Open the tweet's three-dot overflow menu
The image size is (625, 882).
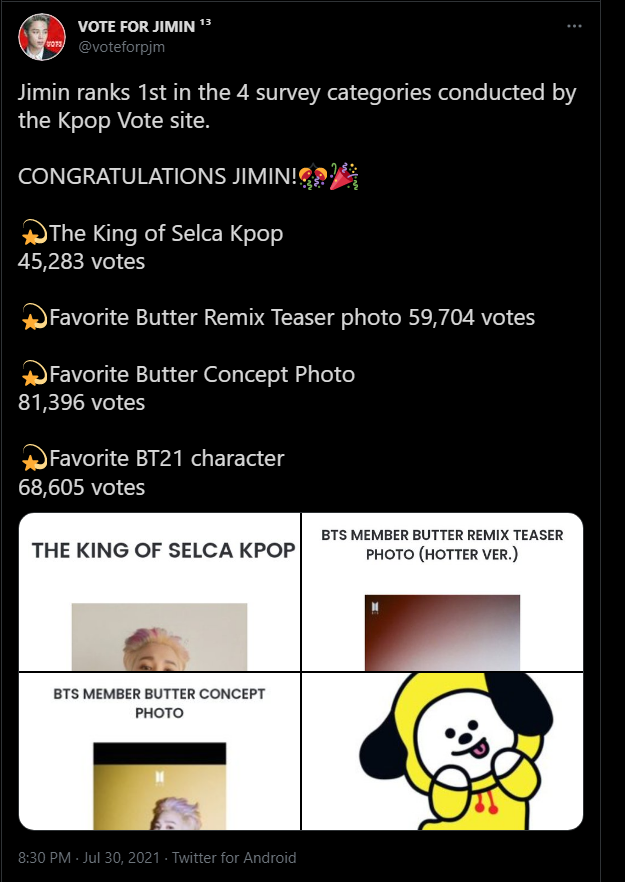pos(574,27)
